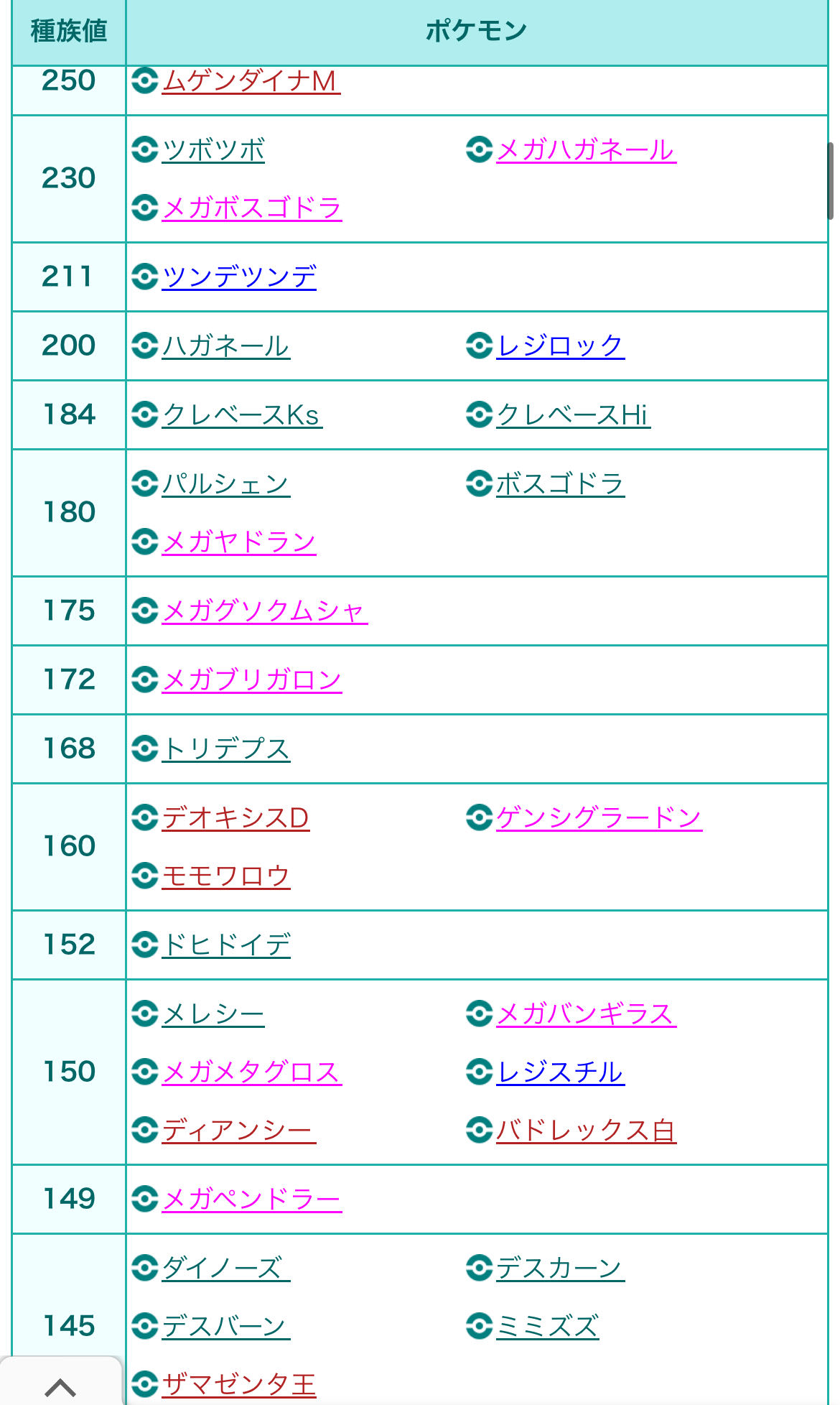840x1405 pixels.
Task: Open the トリデプス entry
Action: [226, 749]
